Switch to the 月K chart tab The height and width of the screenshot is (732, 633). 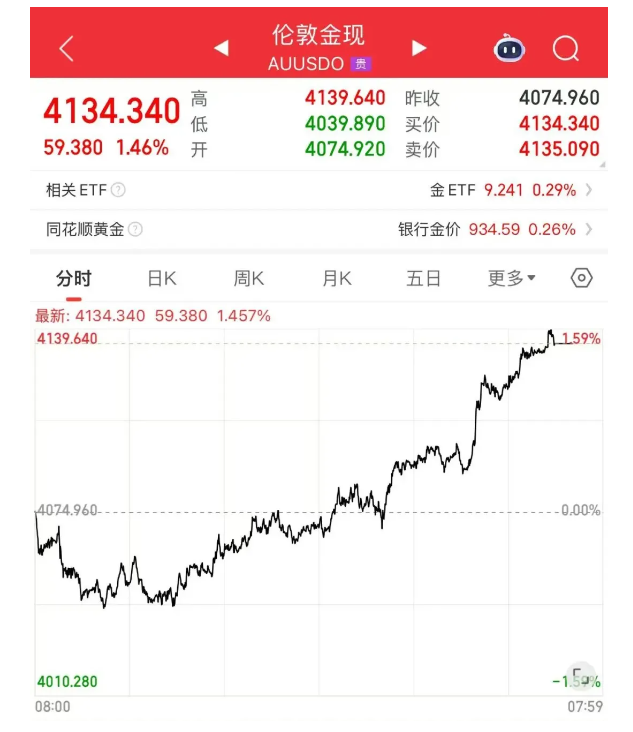[336, 278]
